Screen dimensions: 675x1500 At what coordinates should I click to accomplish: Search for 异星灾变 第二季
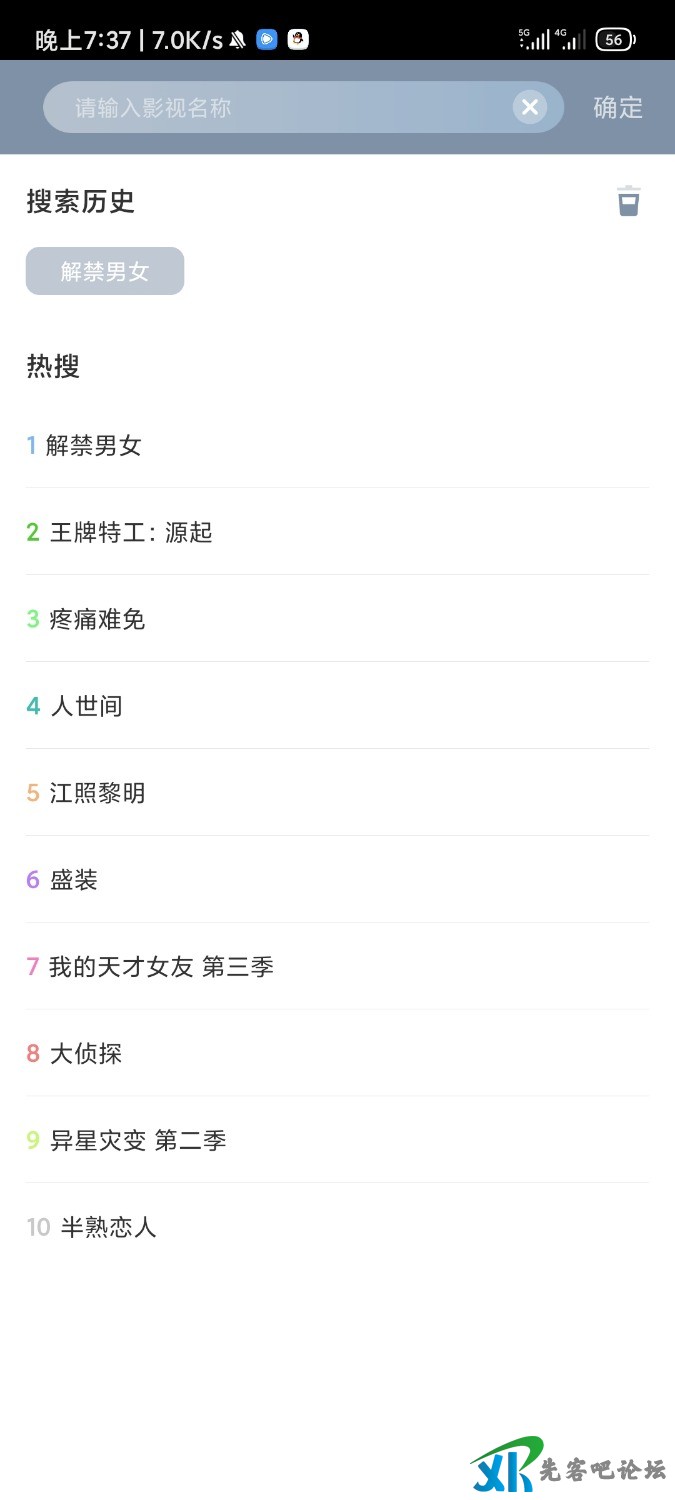pos(138,1141)
